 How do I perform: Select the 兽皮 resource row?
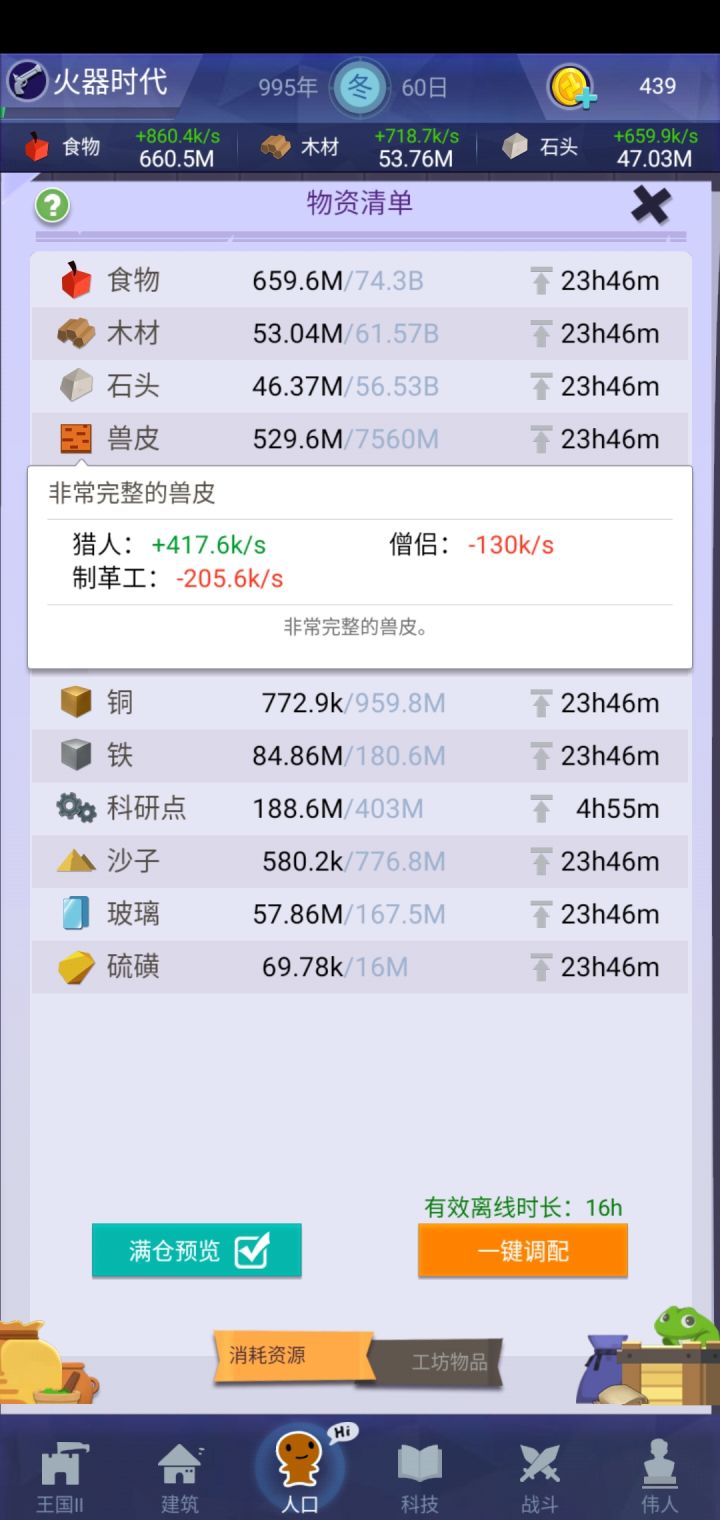pyautogui.click(x=200, y=438)
